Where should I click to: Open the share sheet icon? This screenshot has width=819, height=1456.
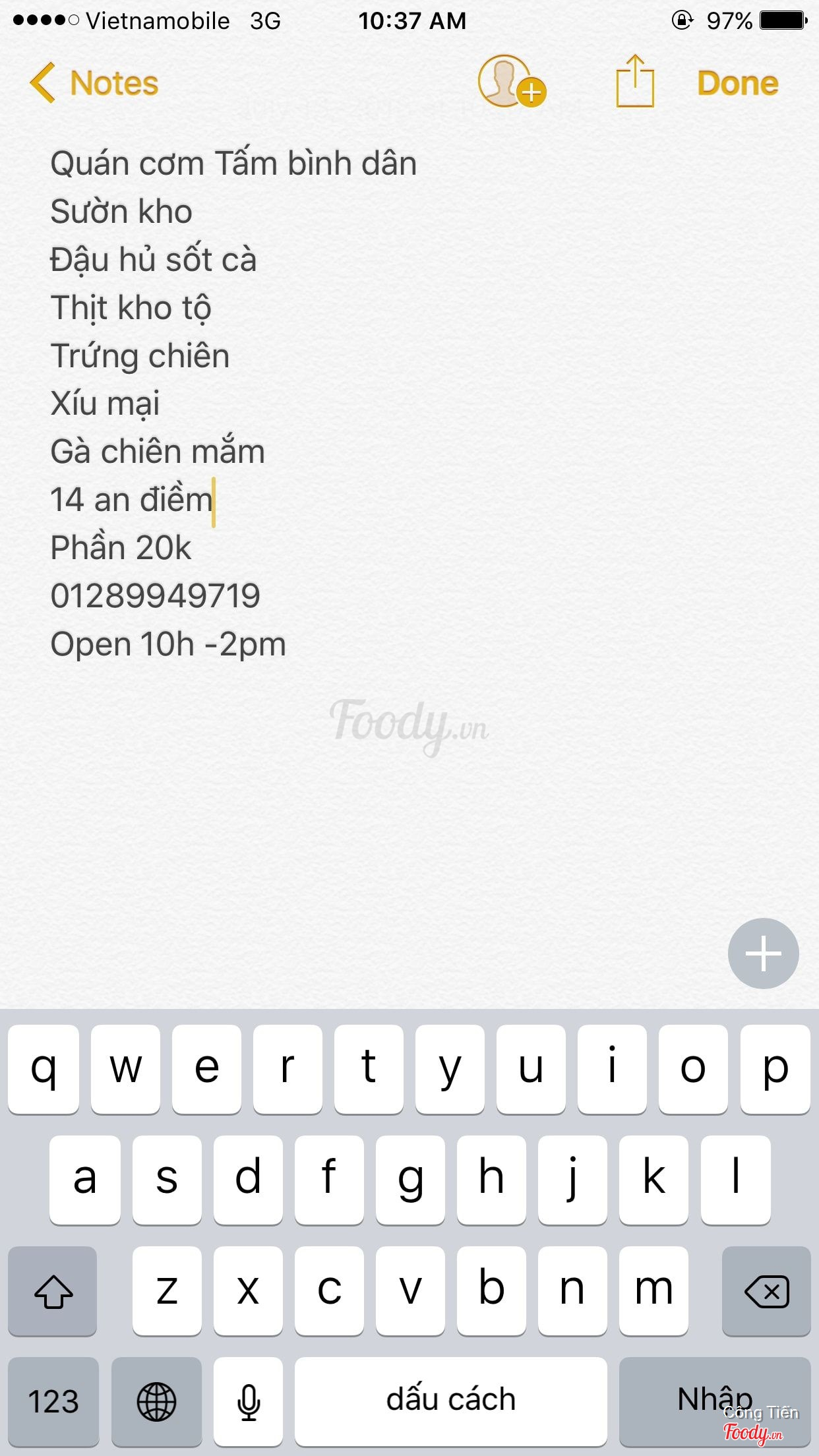click(634, 81)
